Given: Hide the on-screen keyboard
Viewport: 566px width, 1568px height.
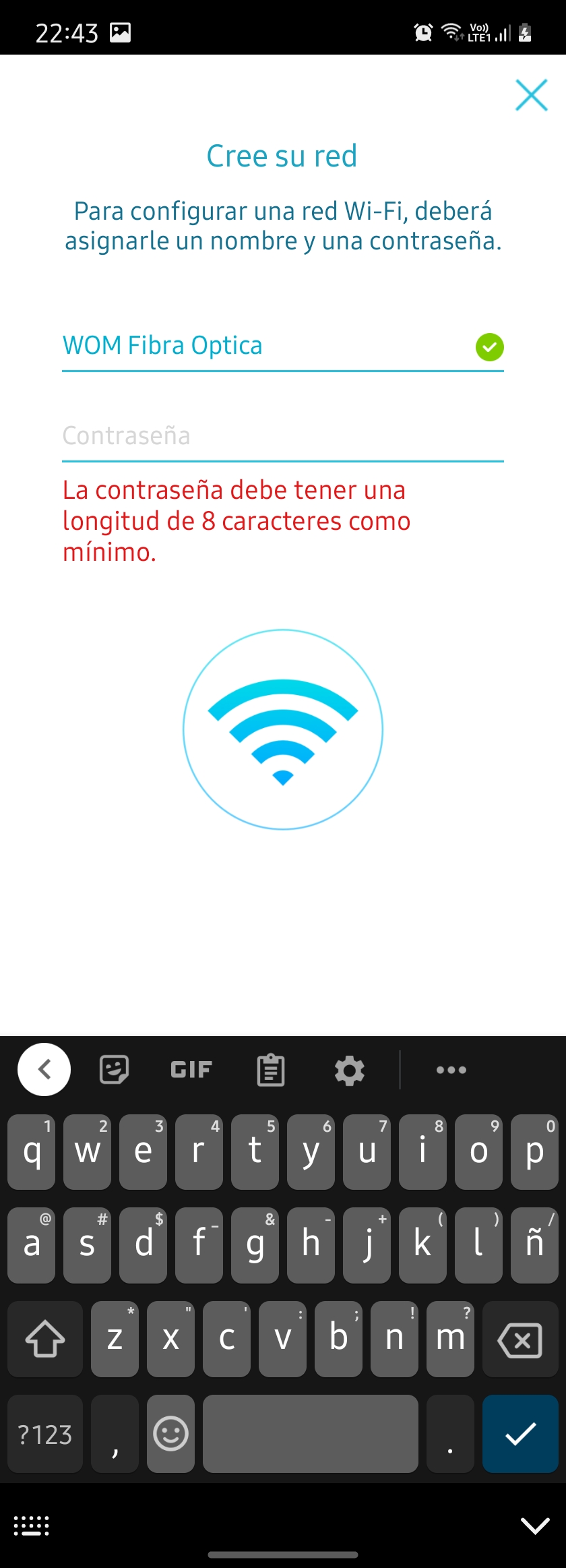Looking at the screenshot, I should click(x=535, y=1526).
